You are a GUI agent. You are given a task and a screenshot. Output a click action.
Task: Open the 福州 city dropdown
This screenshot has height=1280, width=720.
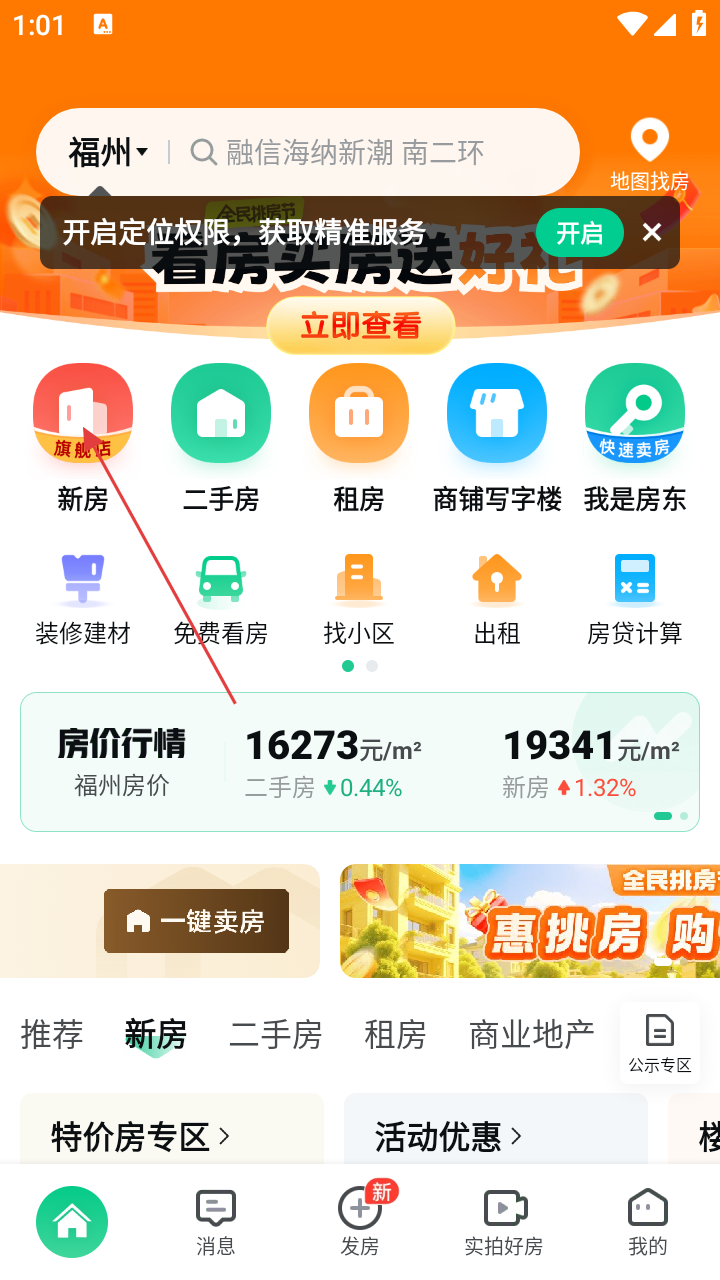tap(108, 153)
